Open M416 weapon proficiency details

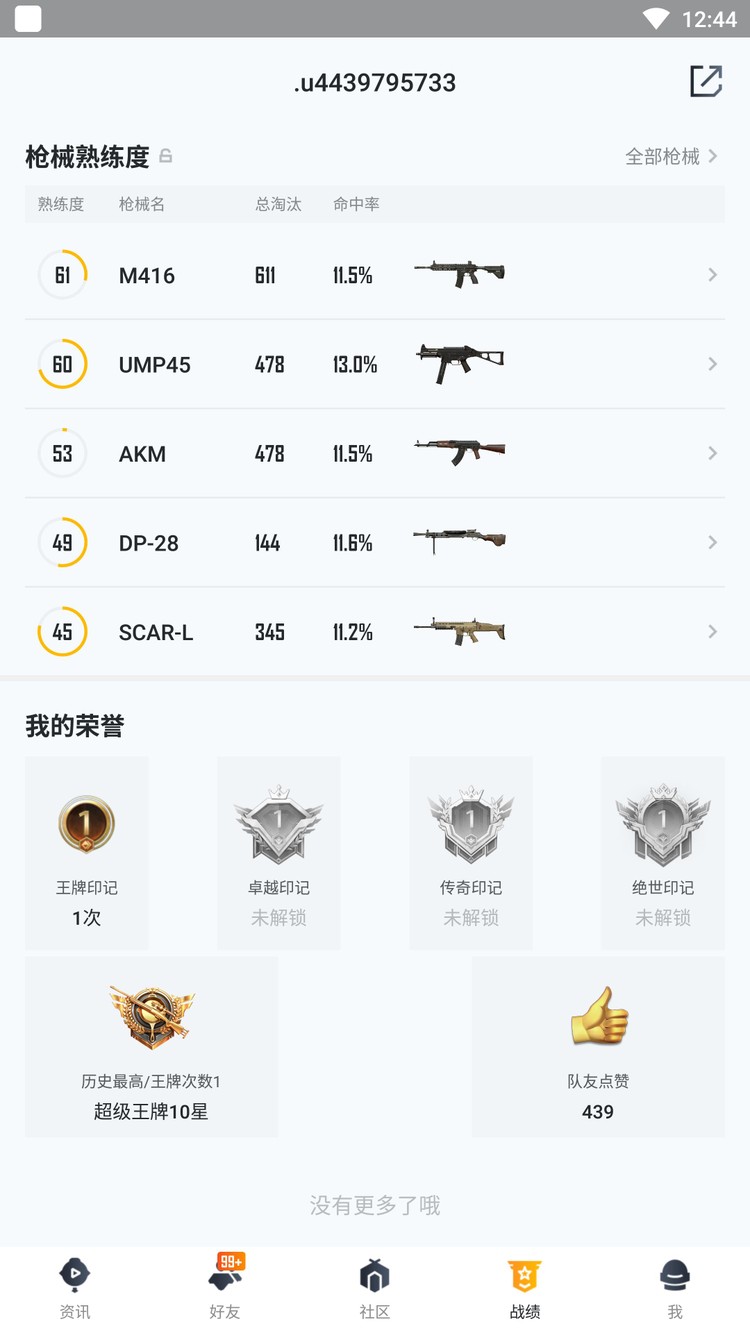(375, 275)
